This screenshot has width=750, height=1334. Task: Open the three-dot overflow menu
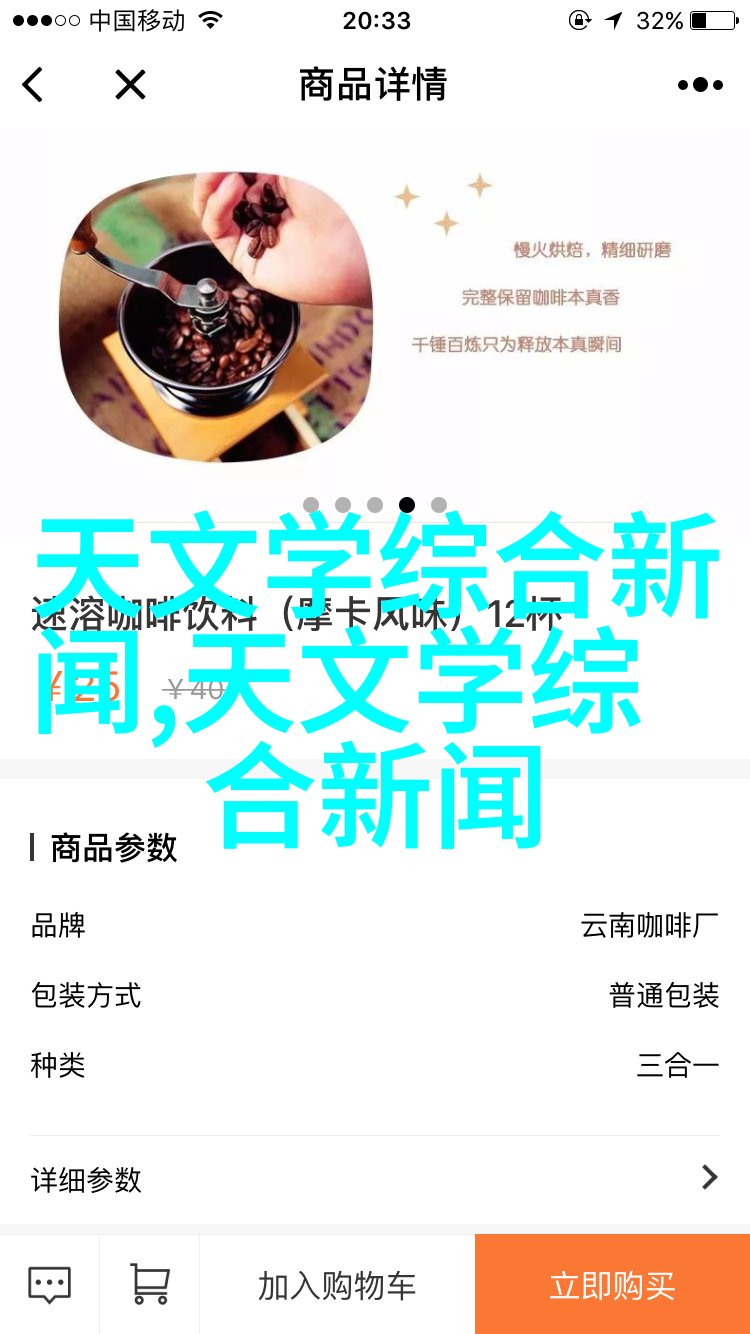tap(700, 85)
